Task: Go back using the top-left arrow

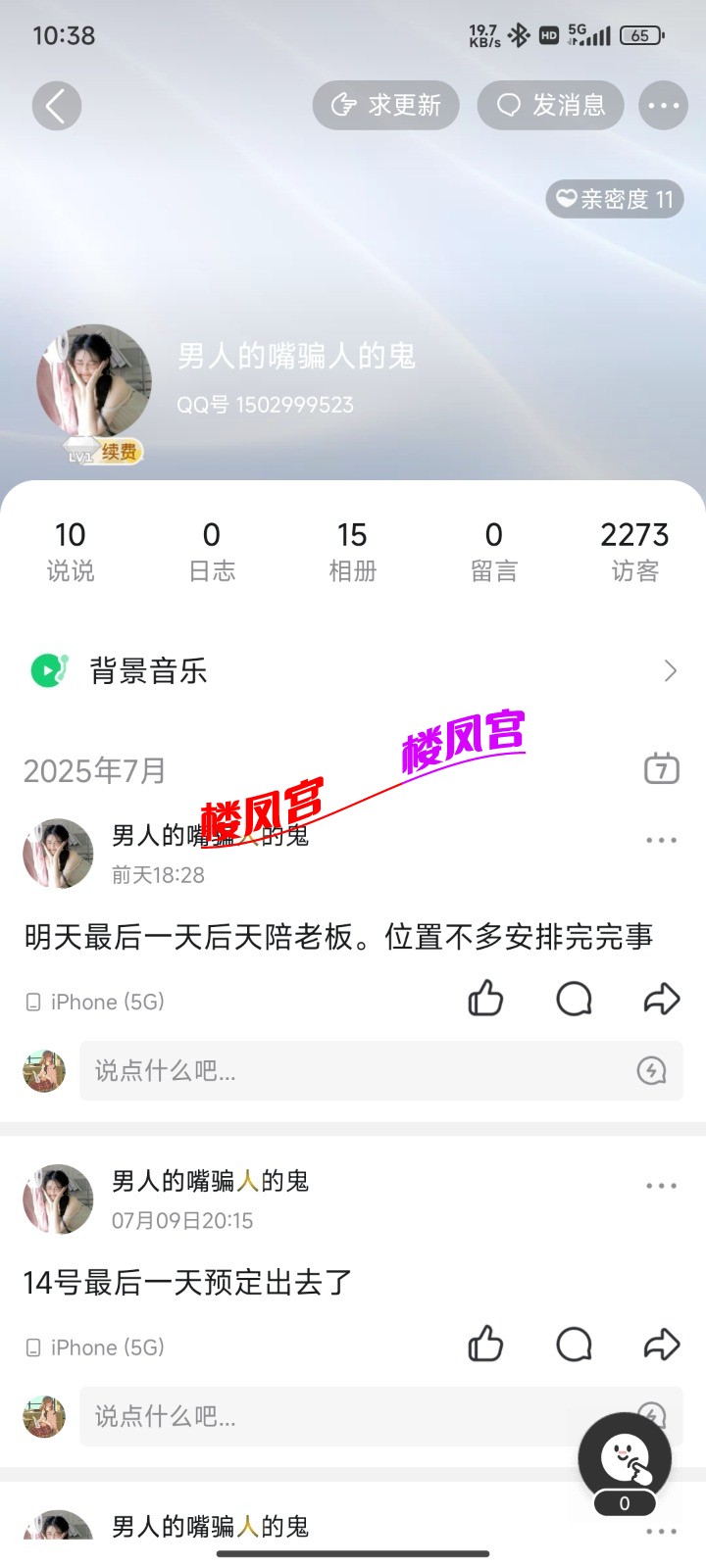Action: [56, 106]
